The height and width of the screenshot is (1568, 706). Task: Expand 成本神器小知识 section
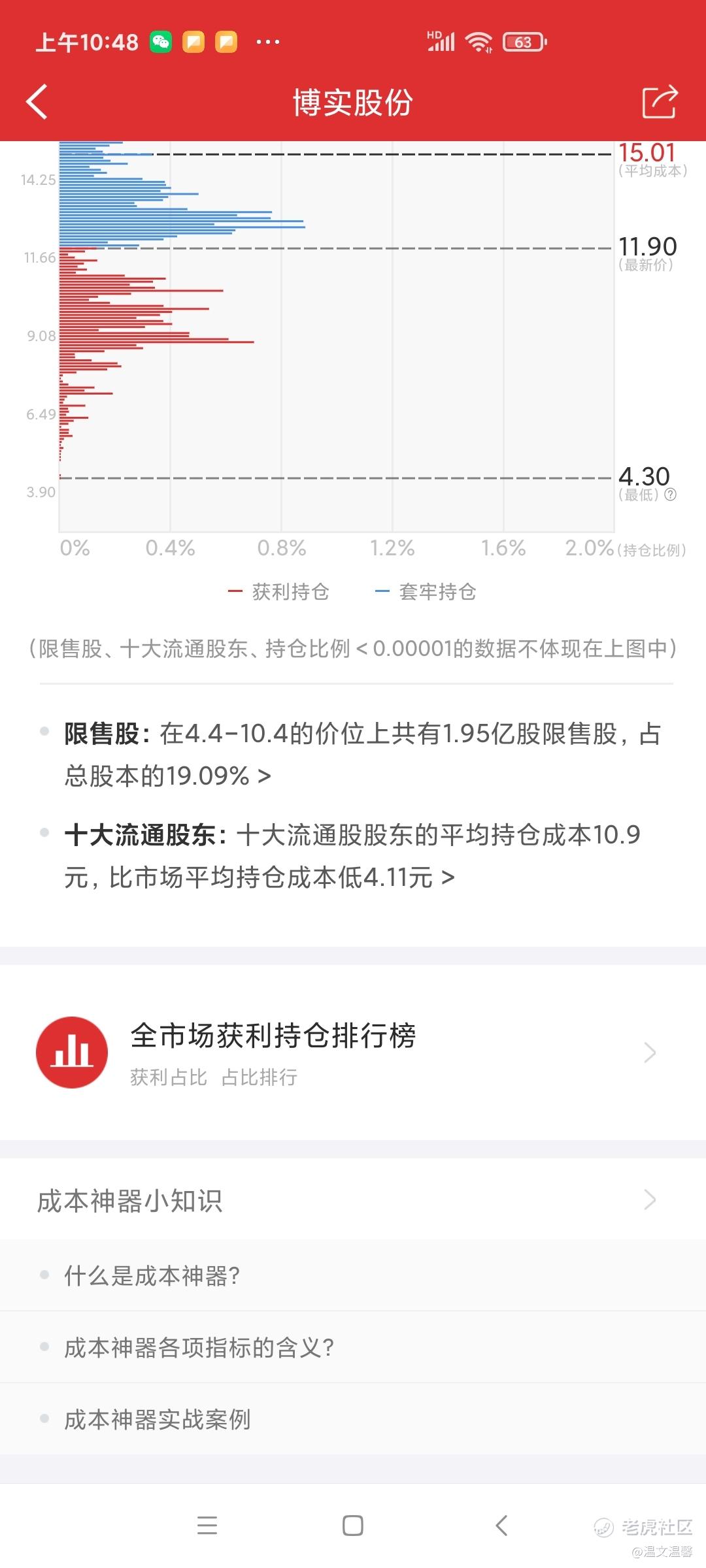[353, 1200]
